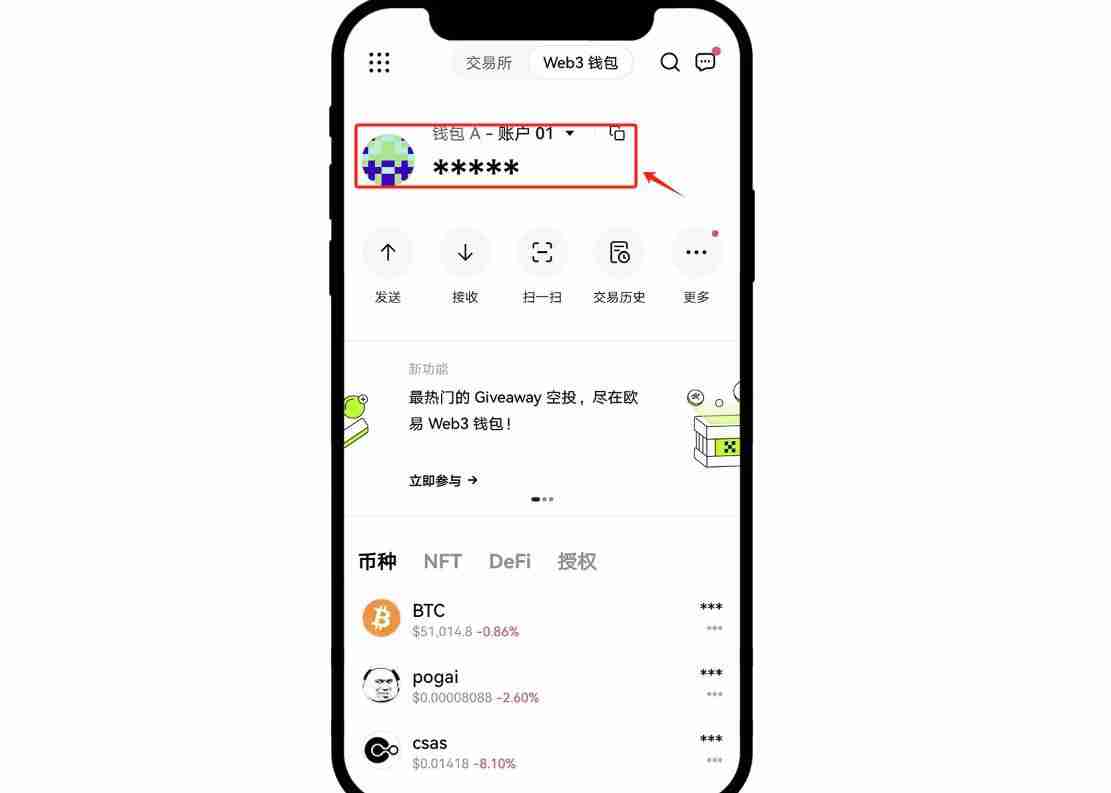1111x793 pixels.
Task: Tap the 立即参与 link
Action: tap(443, 481)
